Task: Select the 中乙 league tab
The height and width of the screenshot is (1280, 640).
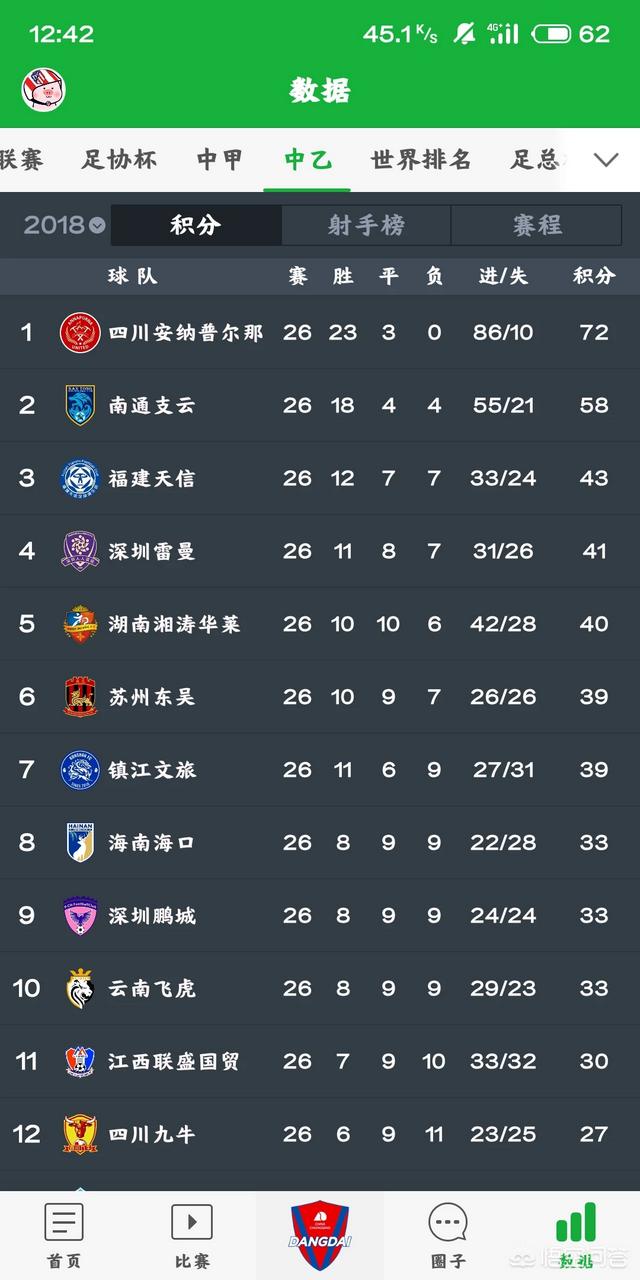Action: (x=307, y=160)
